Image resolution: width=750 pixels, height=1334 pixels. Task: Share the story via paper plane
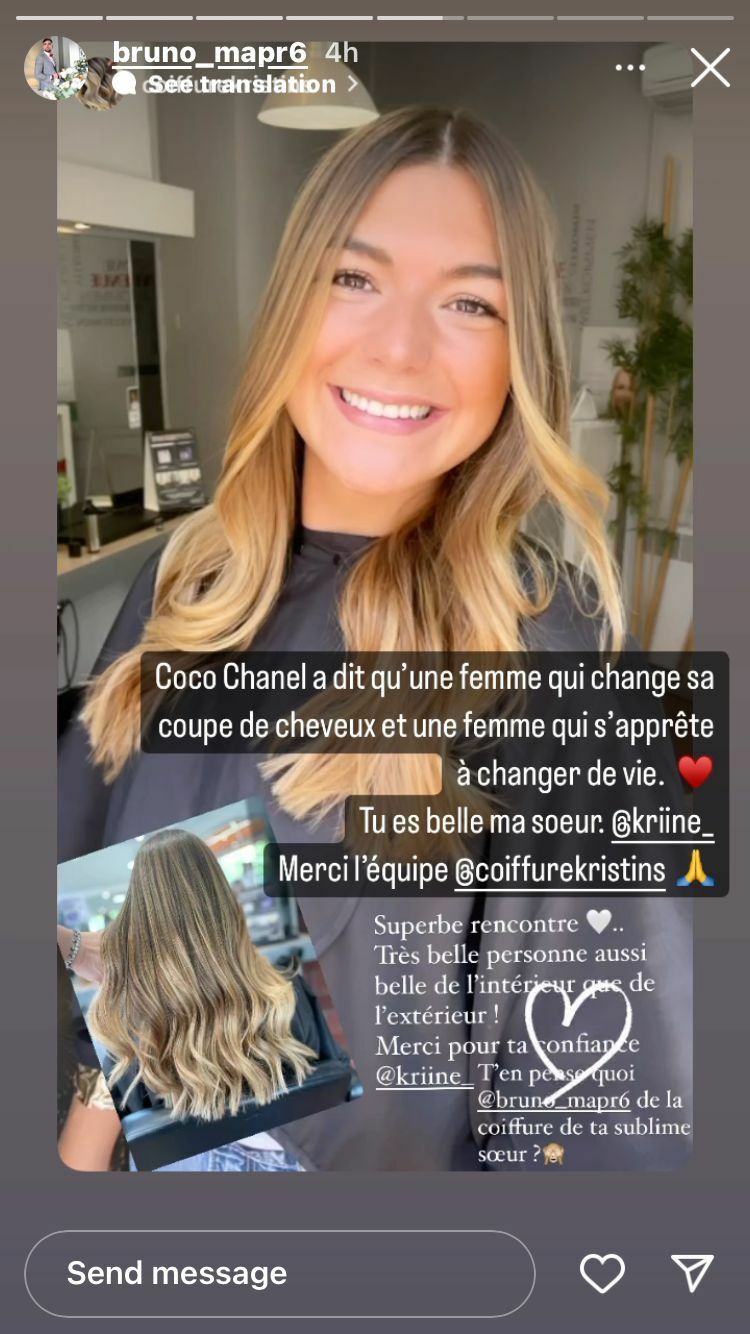[692, 1273]
